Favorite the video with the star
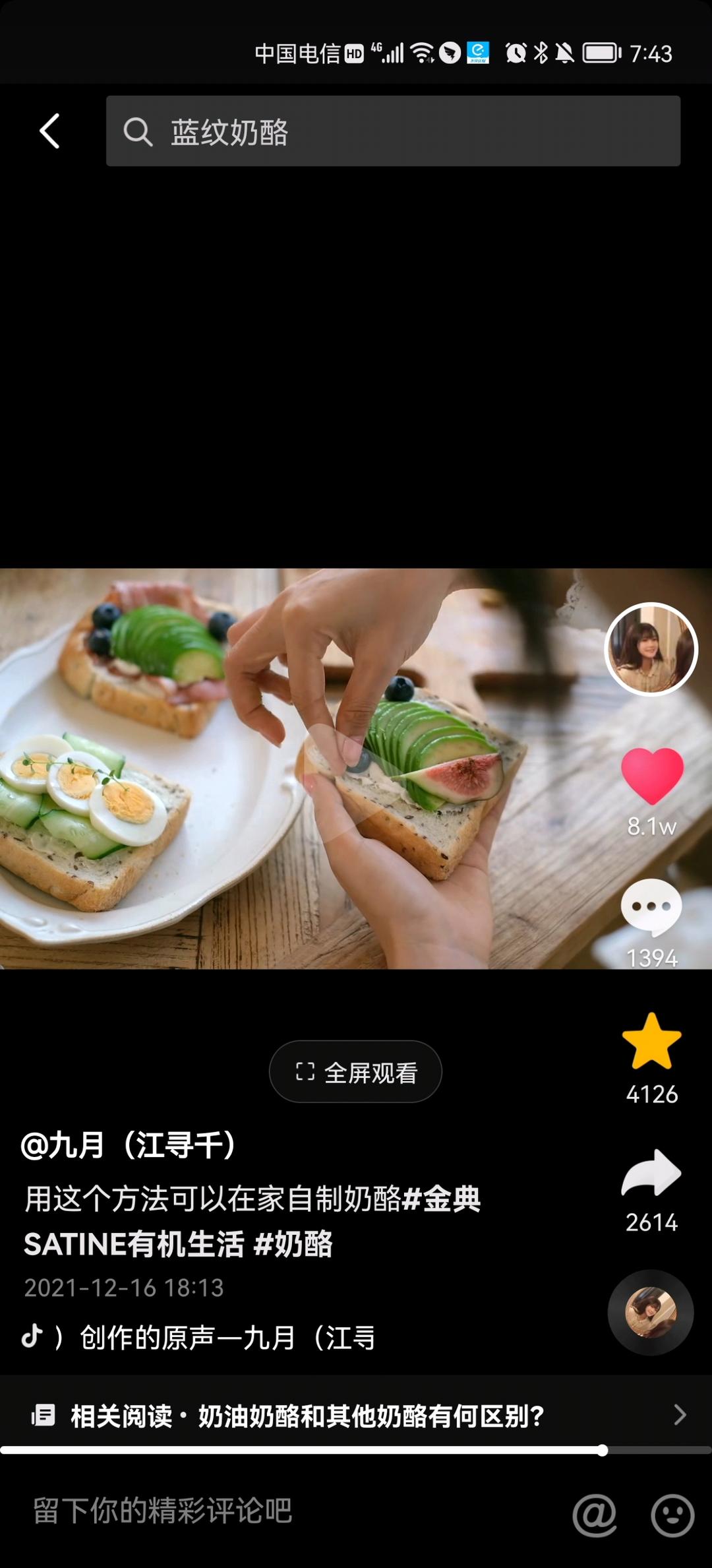The width and height of the screenshot is (712, 1568). (651, 1042)
